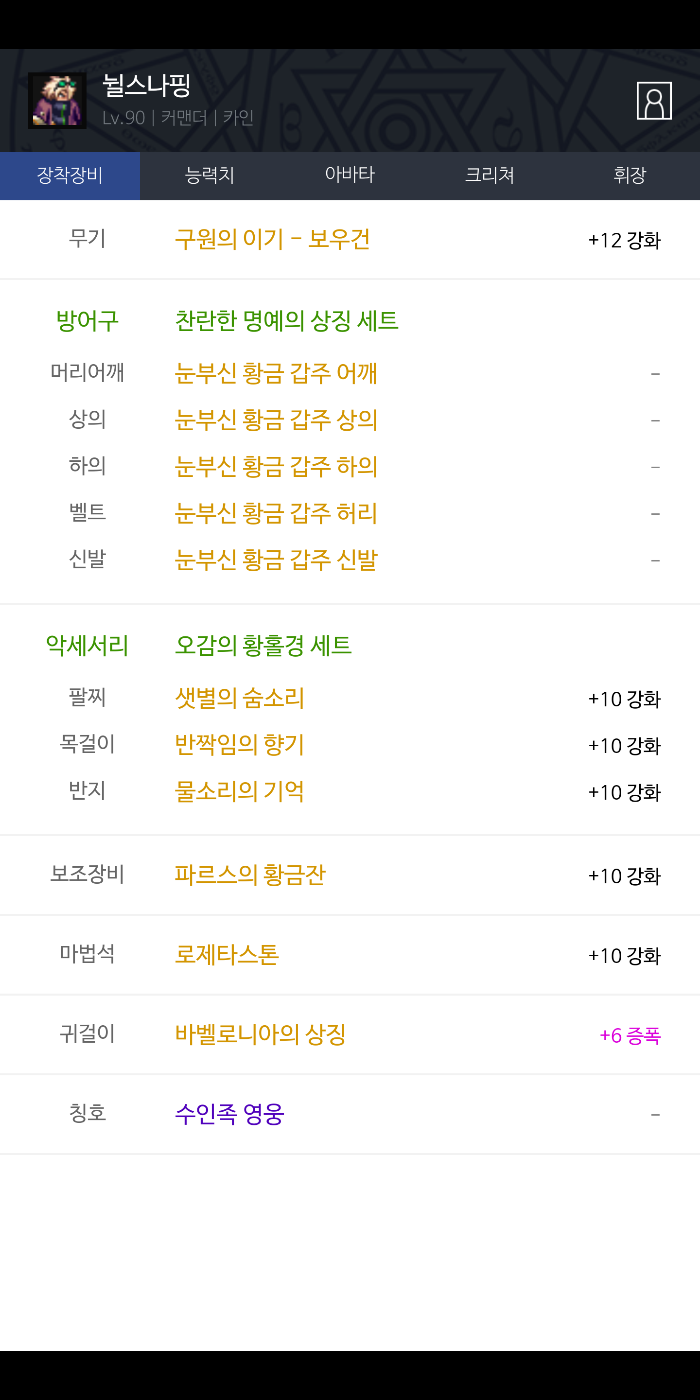View earring 바벨로니아의 상징

pyautogui.click(x=260, y=1035)
